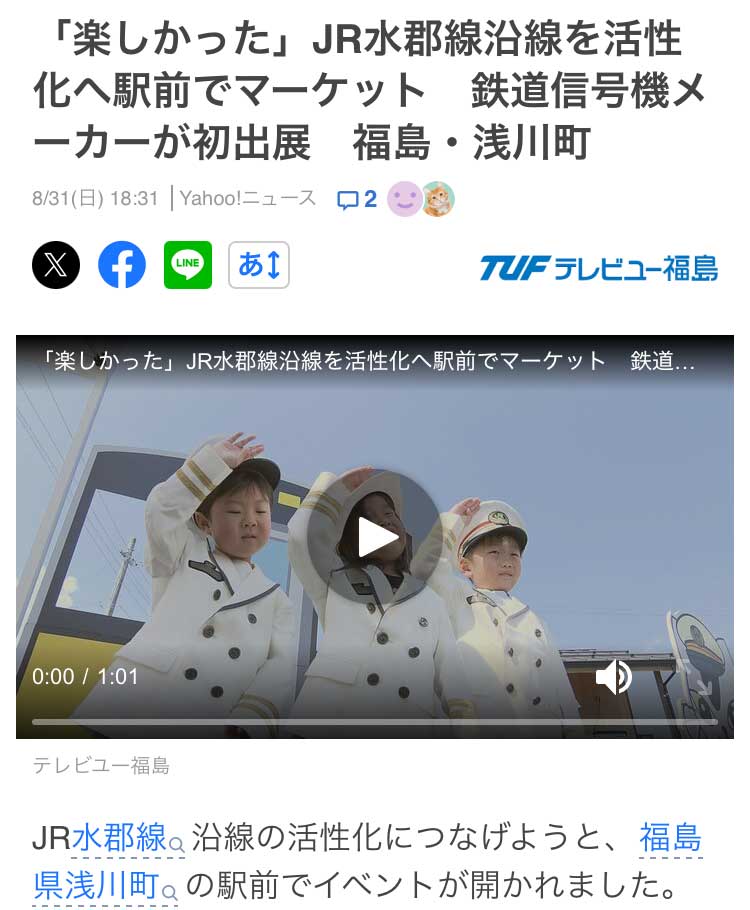Change the article text size
This screenshot has width=750, height=910.
click(x=259, y=265)
